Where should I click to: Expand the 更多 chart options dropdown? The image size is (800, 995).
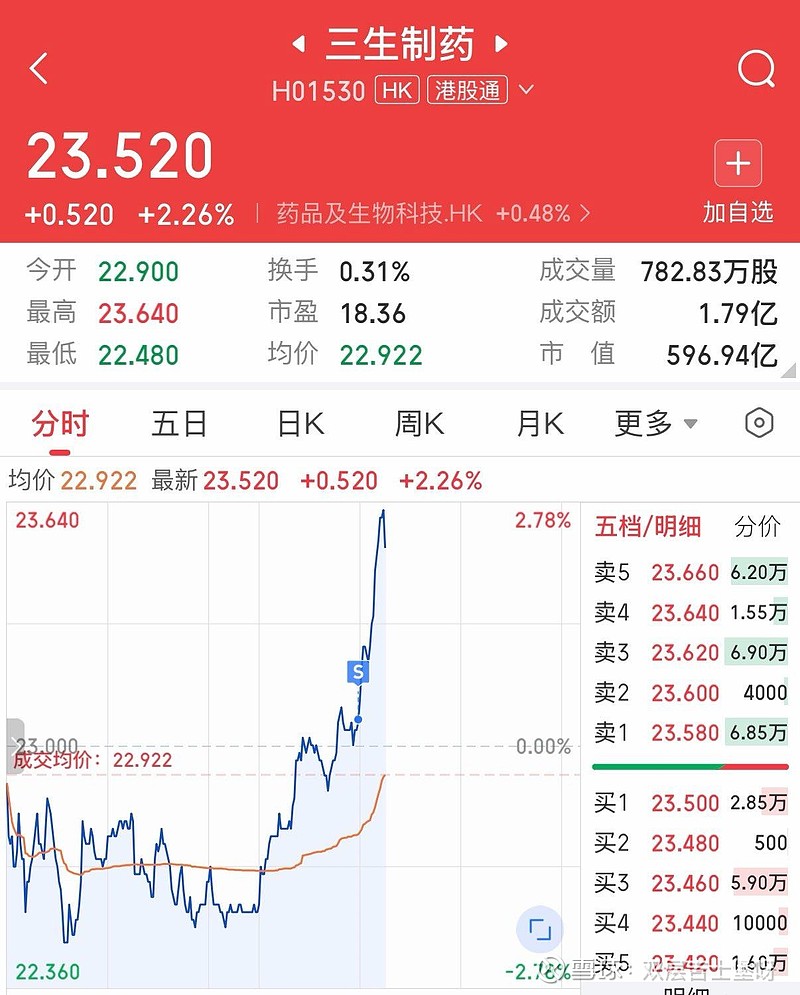656,424
